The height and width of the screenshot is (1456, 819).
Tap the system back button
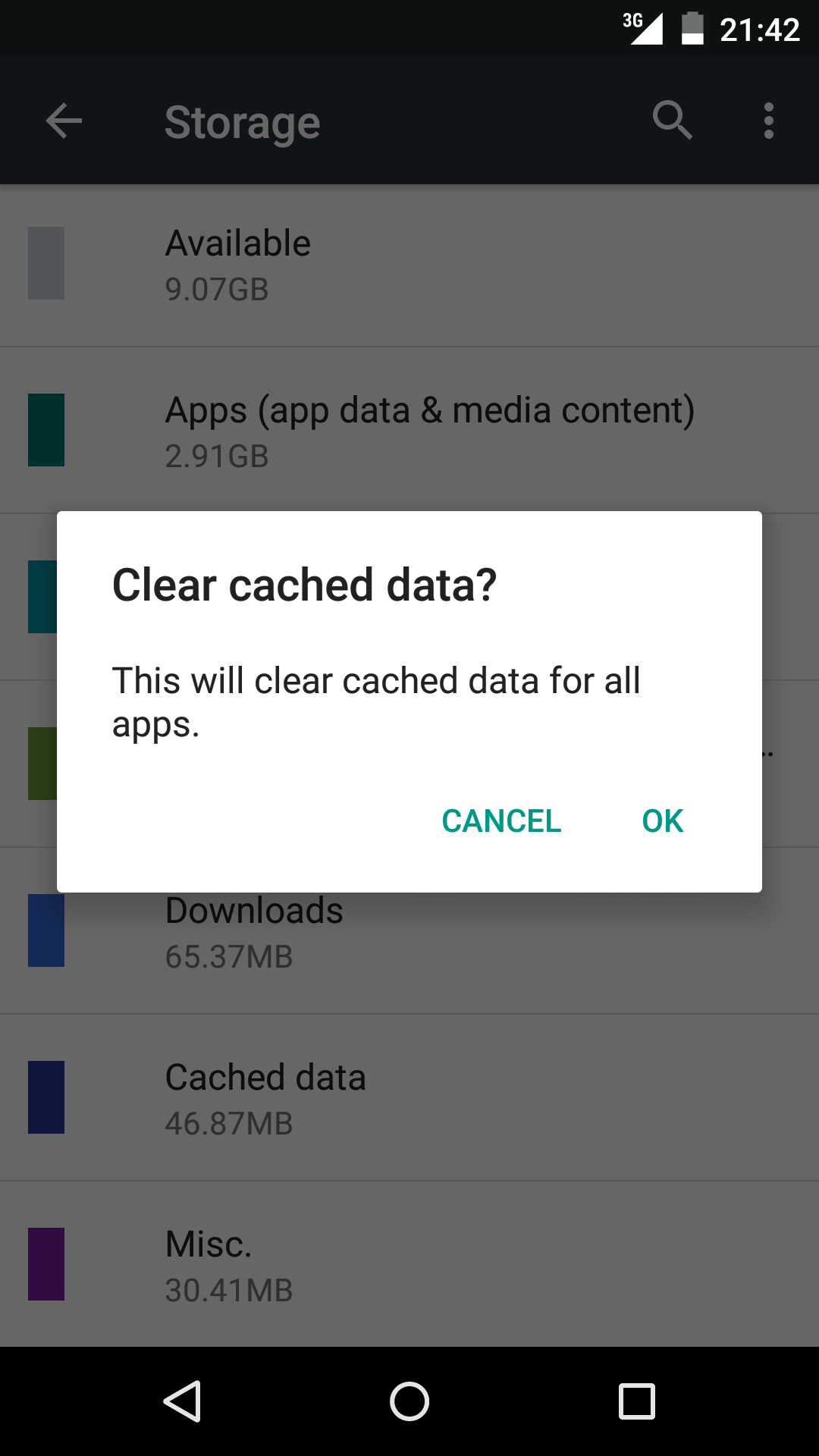coord(183,1401)
